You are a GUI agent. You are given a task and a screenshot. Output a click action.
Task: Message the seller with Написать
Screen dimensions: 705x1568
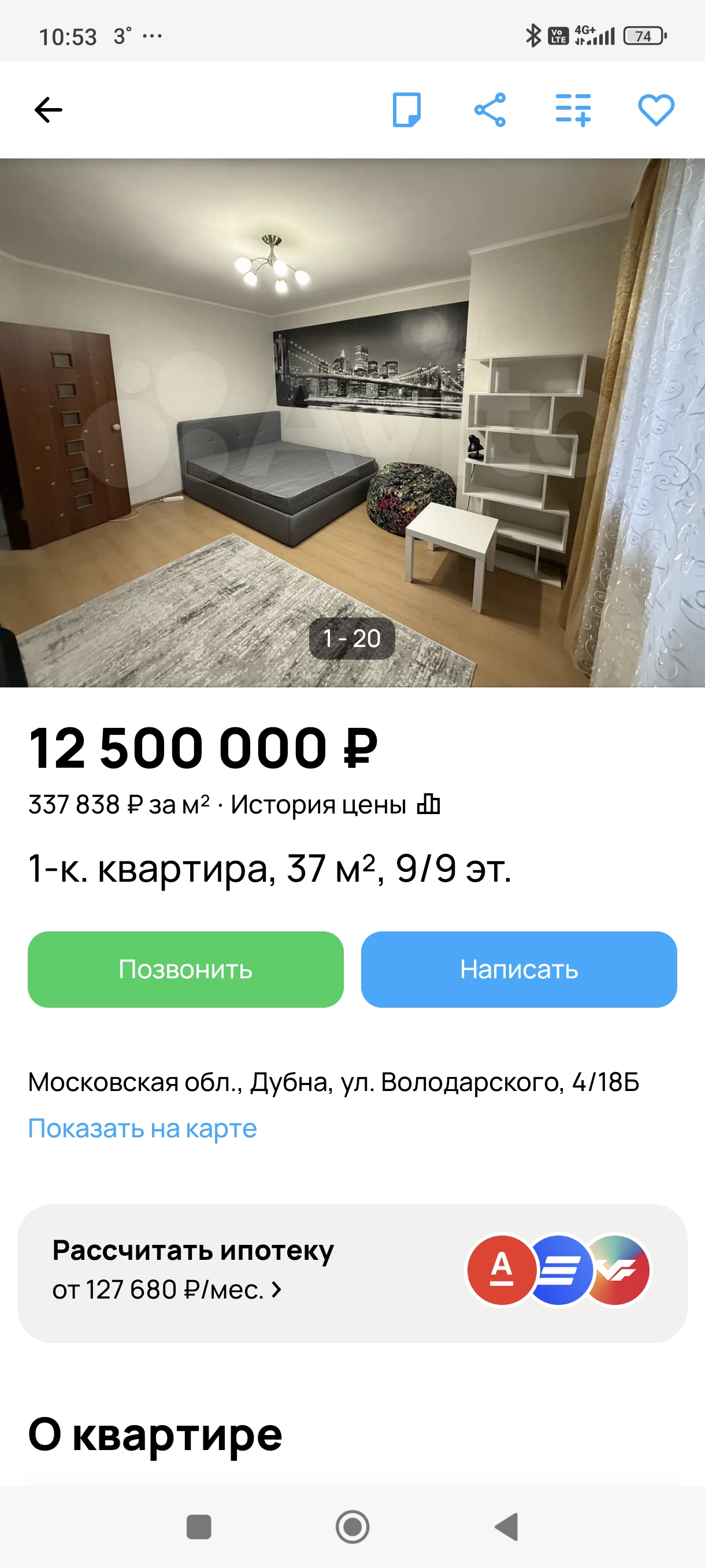click(x=519, y=969)
